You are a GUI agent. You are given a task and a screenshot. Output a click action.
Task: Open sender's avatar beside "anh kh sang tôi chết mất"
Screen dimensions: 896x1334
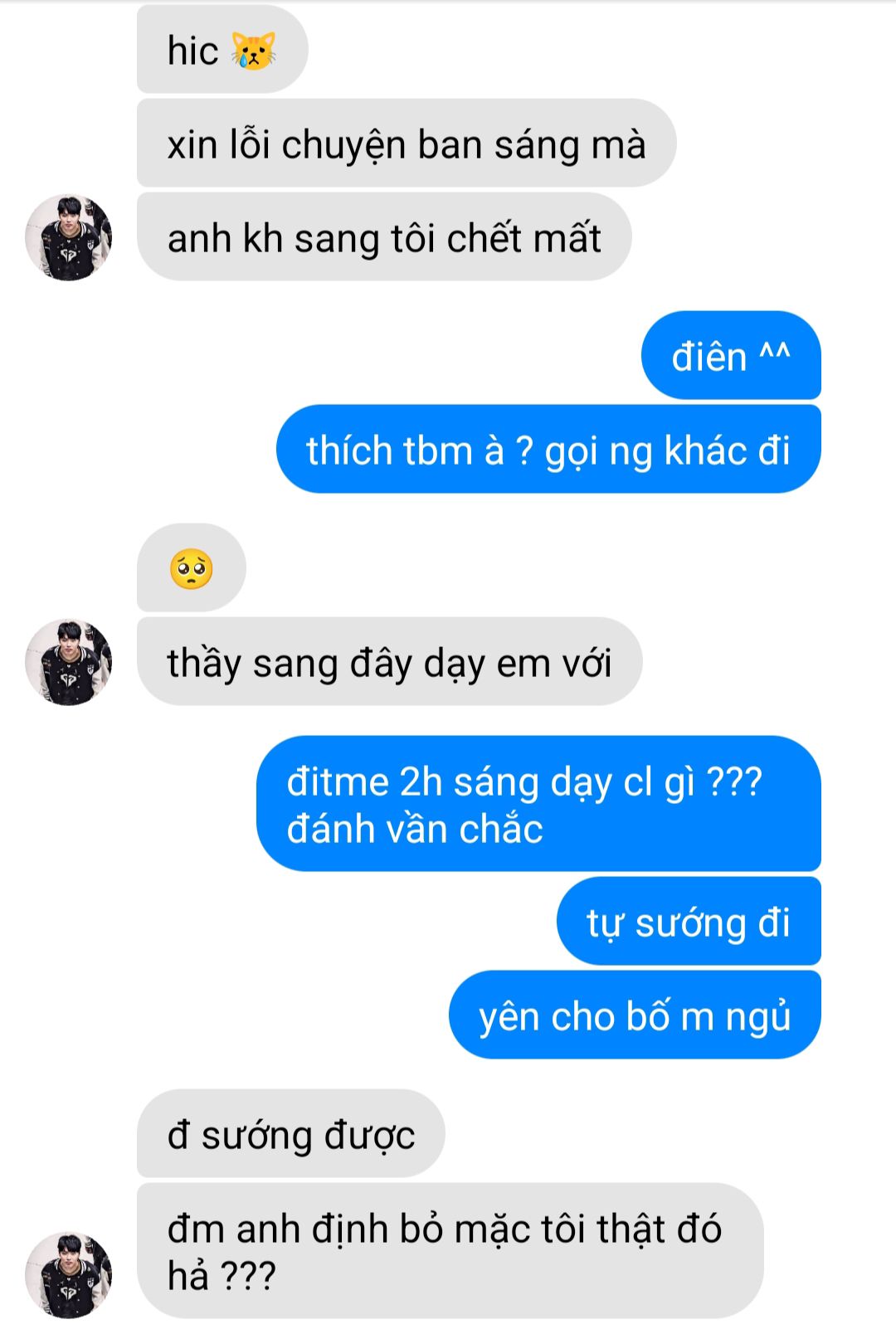pyautogui.click(x=68, y=238)
